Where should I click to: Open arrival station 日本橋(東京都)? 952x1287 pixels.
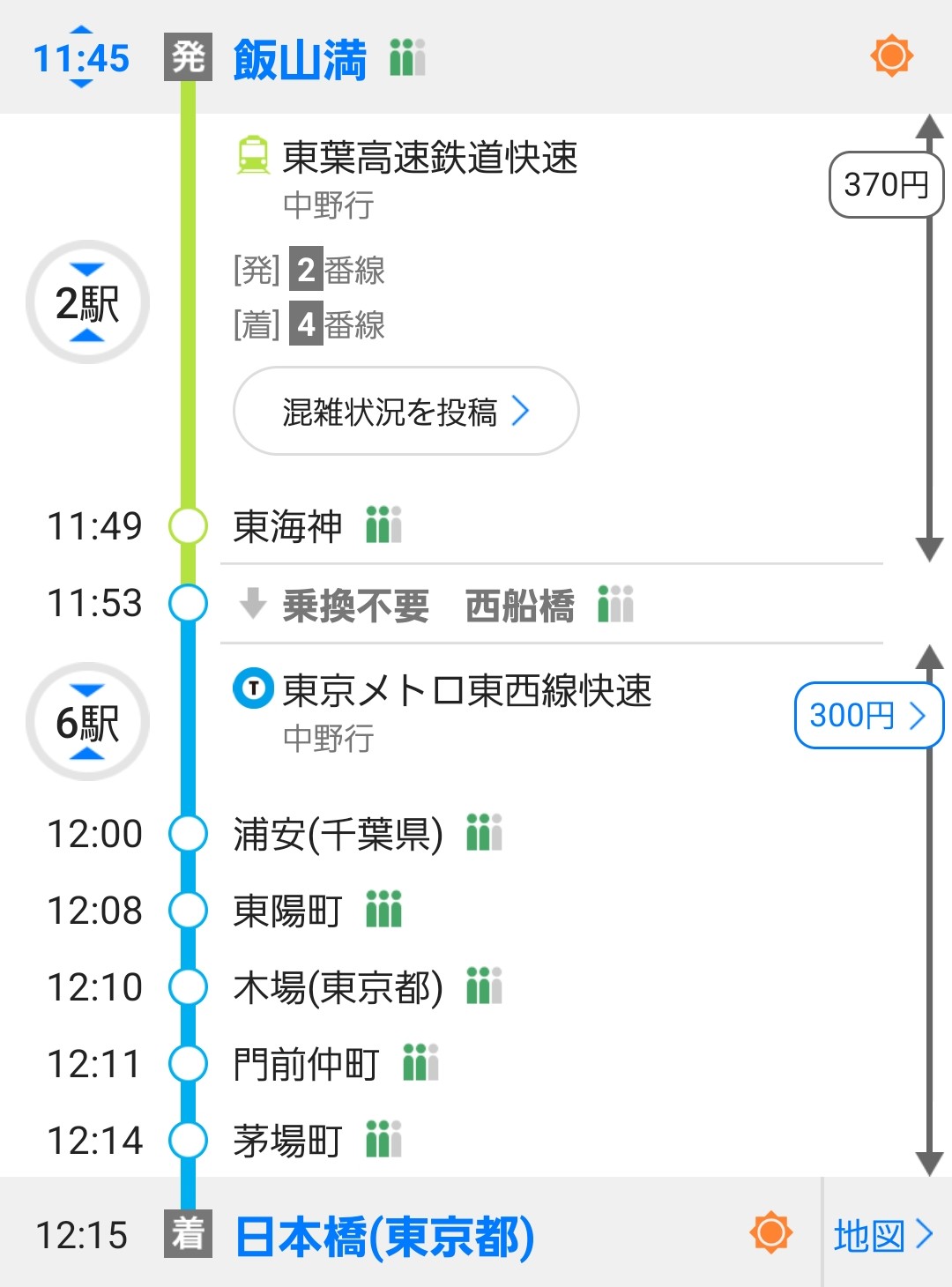(x=385, y=1236)
